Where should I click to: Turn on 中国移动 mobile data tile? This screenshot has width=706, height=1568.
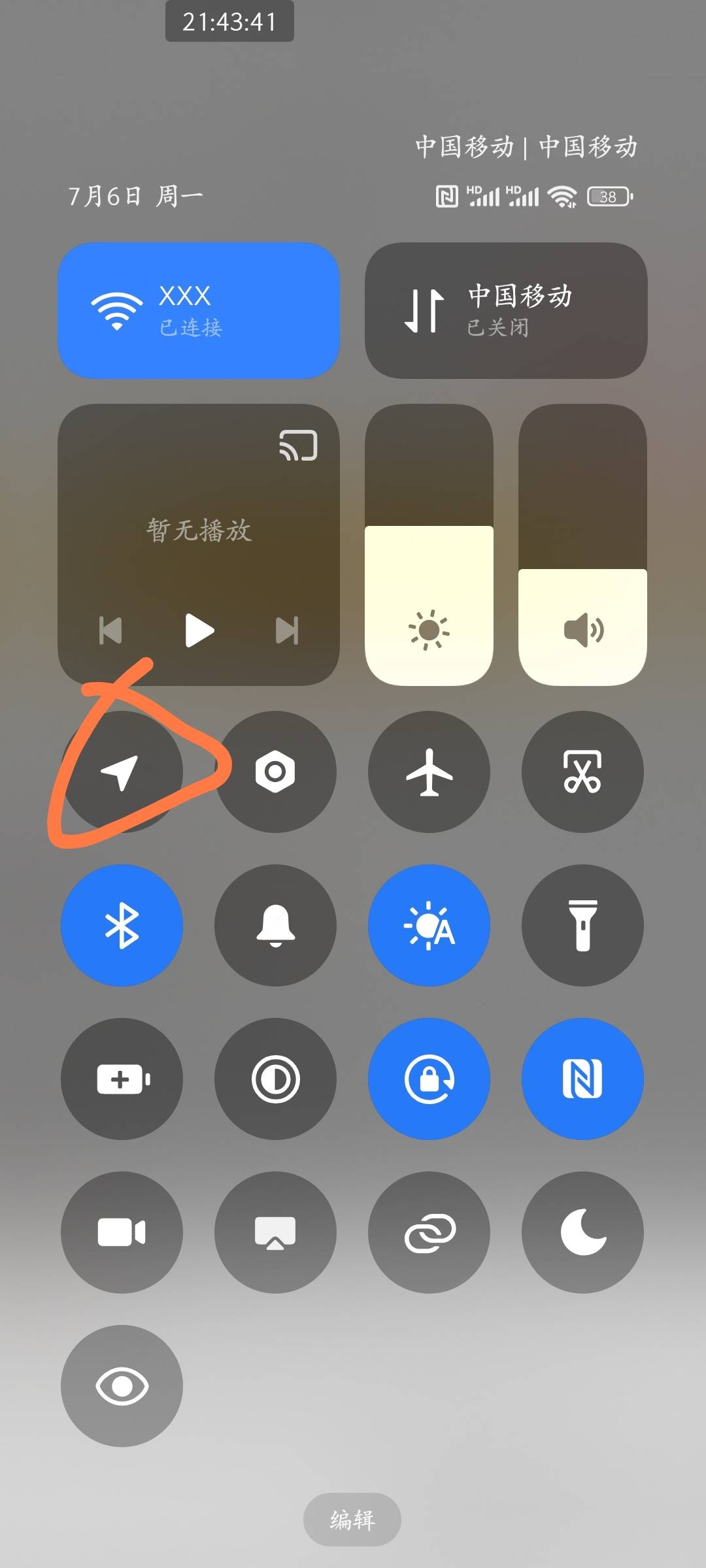(506, 310)
